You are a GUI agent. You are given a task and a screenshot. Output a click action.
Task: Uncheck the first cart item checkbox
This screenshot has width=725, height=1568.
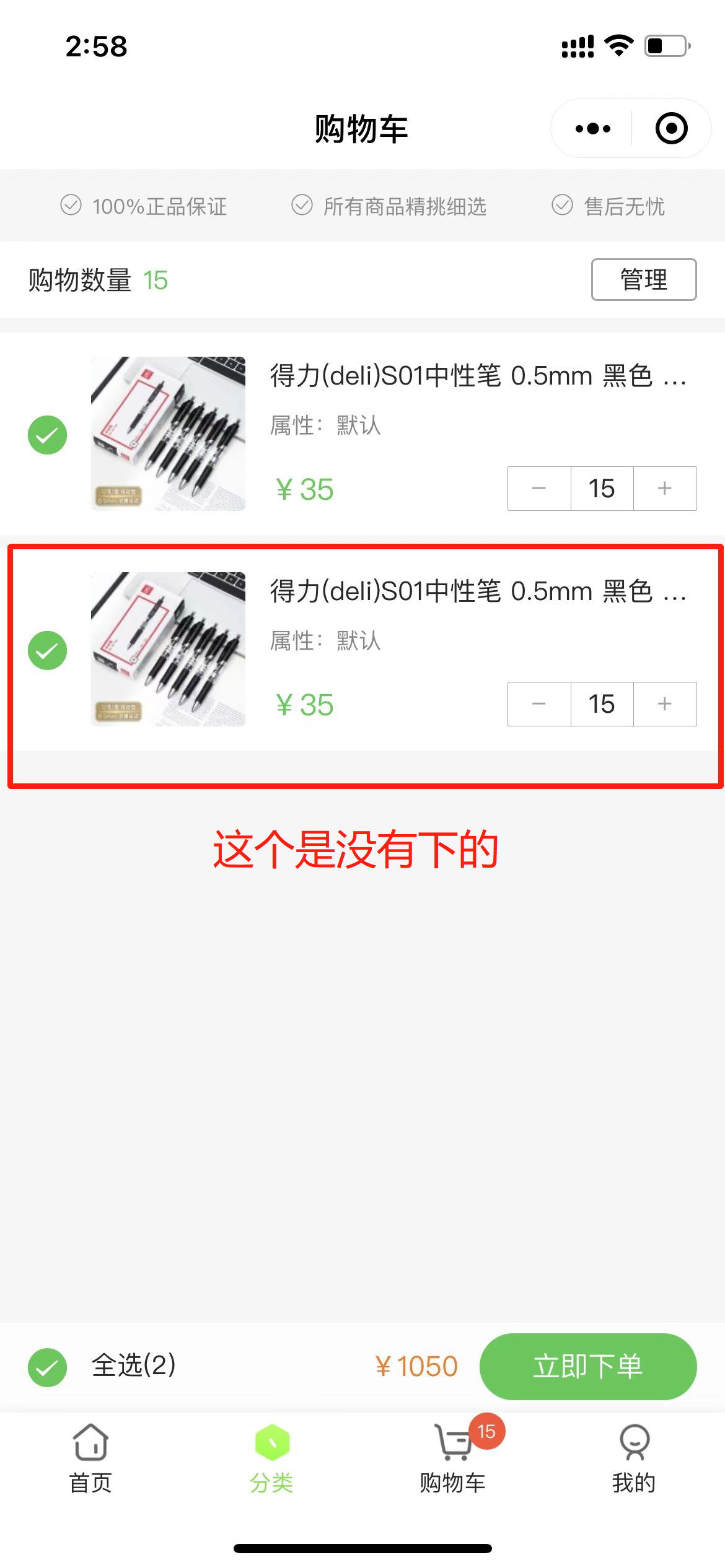[x=47, y=435]
